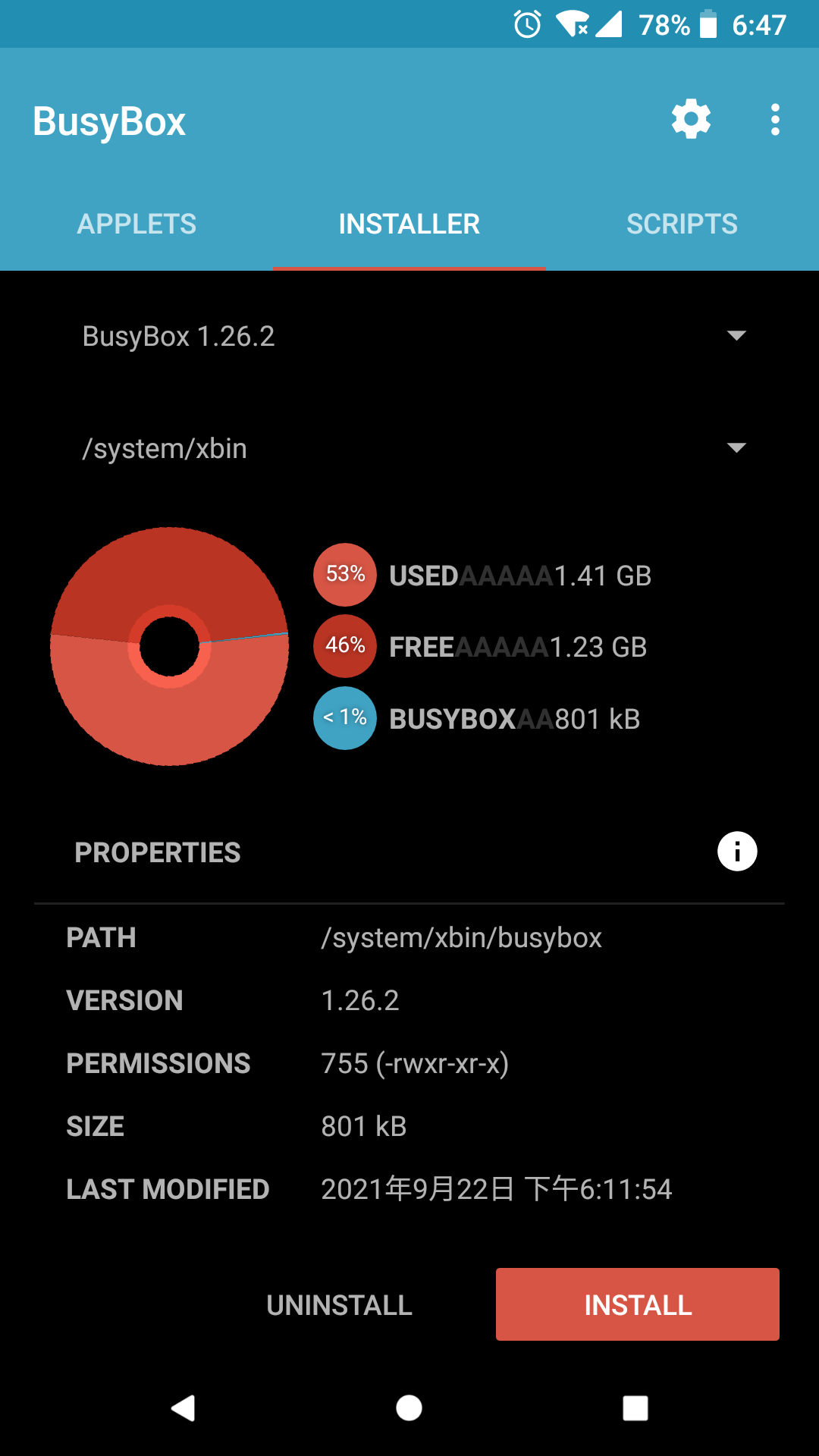
Task: Switch to the Applets tab
Action: pos(136,224)
